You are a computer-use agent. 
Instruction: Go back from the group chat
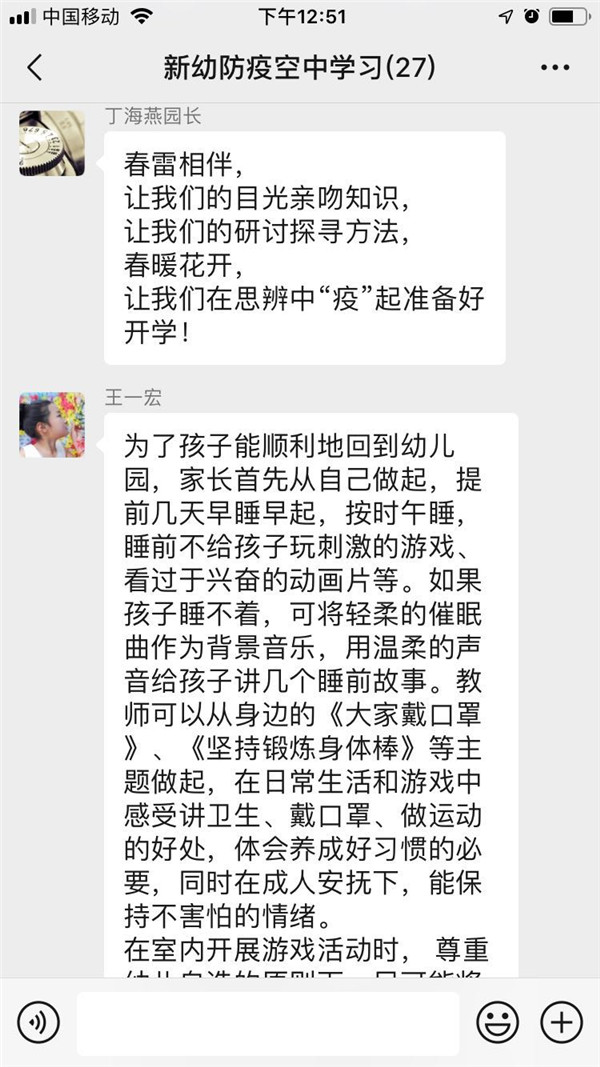pos(34,67)
